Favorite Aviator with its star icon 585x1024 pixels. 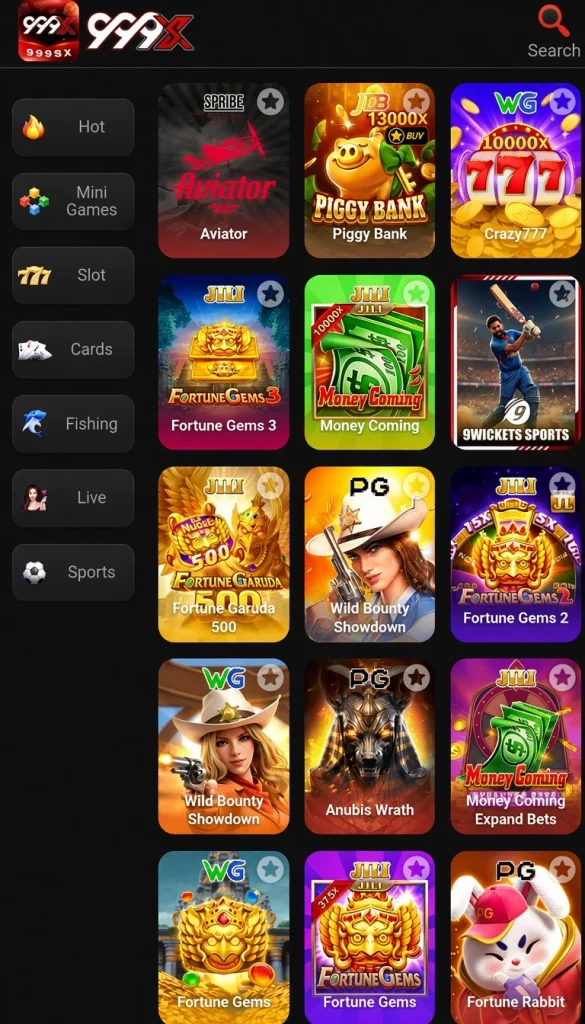(270, 101)
